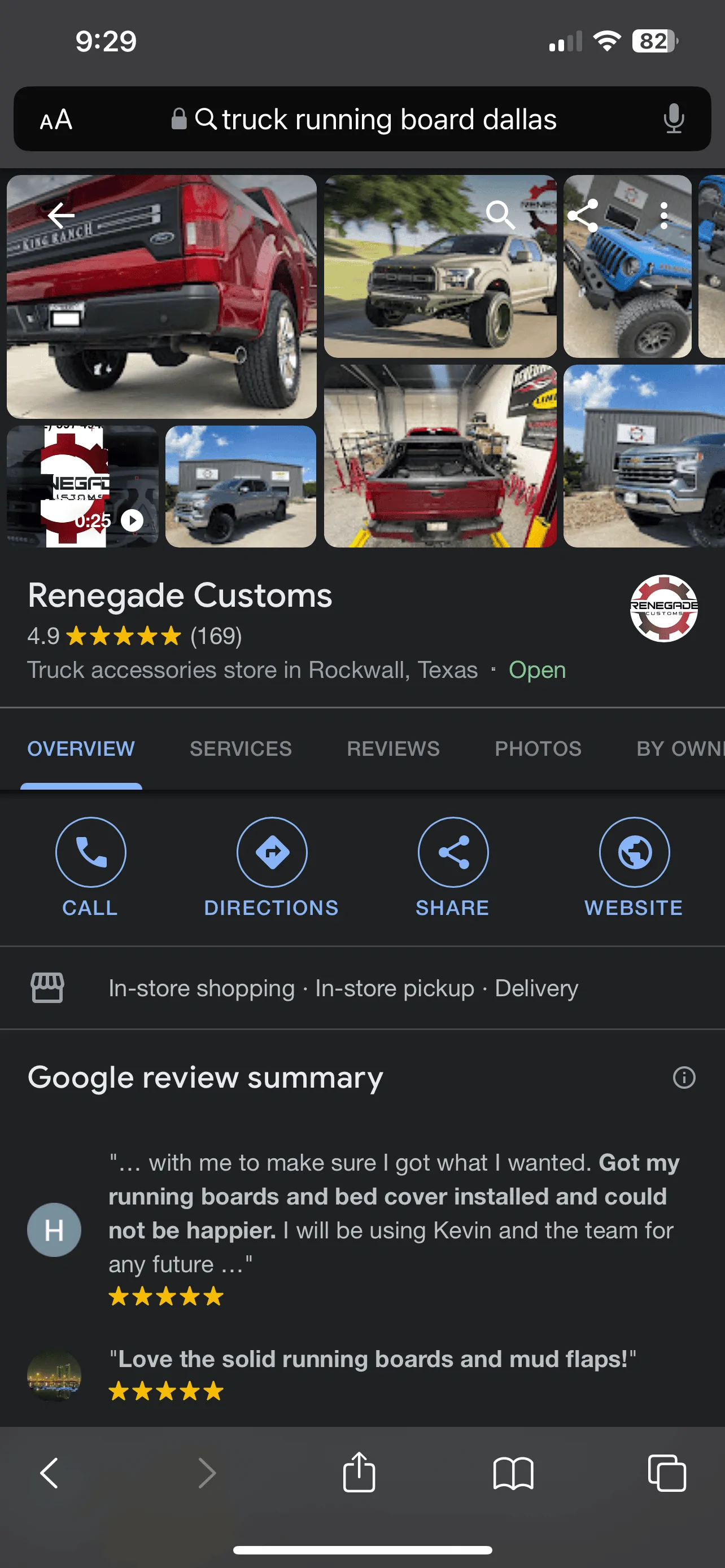Switch to the Services tab
725x1568 pixels.
[x=241, y=748]
